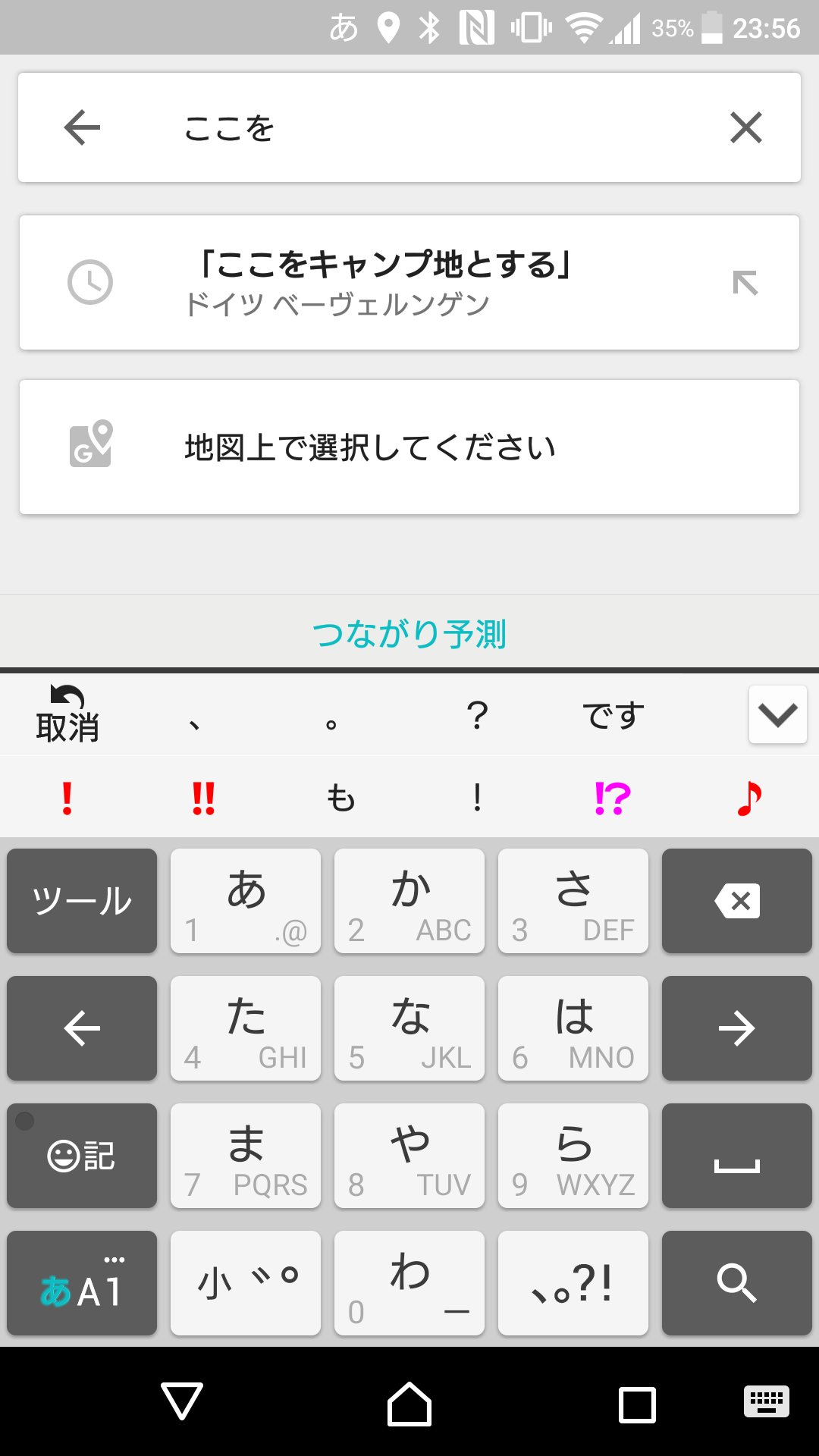Hit the backspace key
819x1456 pixels.
click(x=737, y=901)
